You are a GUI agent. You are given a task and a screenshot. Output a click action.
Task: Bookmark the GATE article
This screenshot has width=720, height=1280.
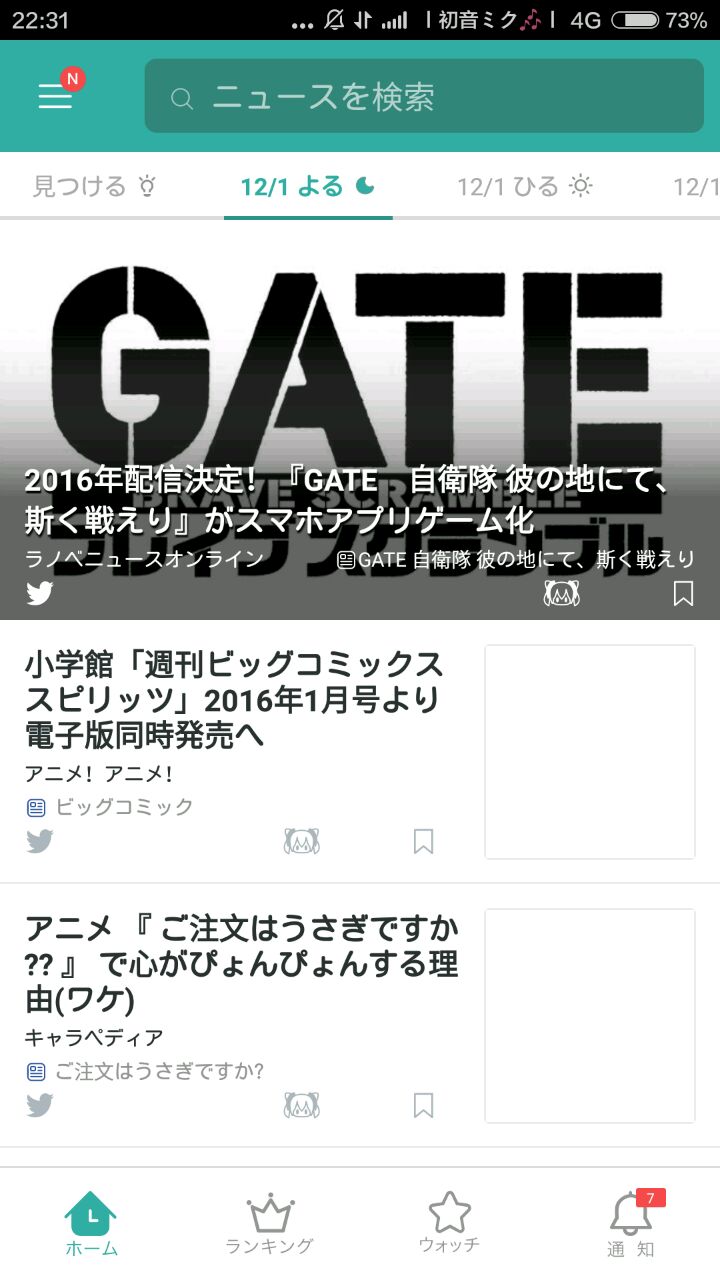coord(683,594)
